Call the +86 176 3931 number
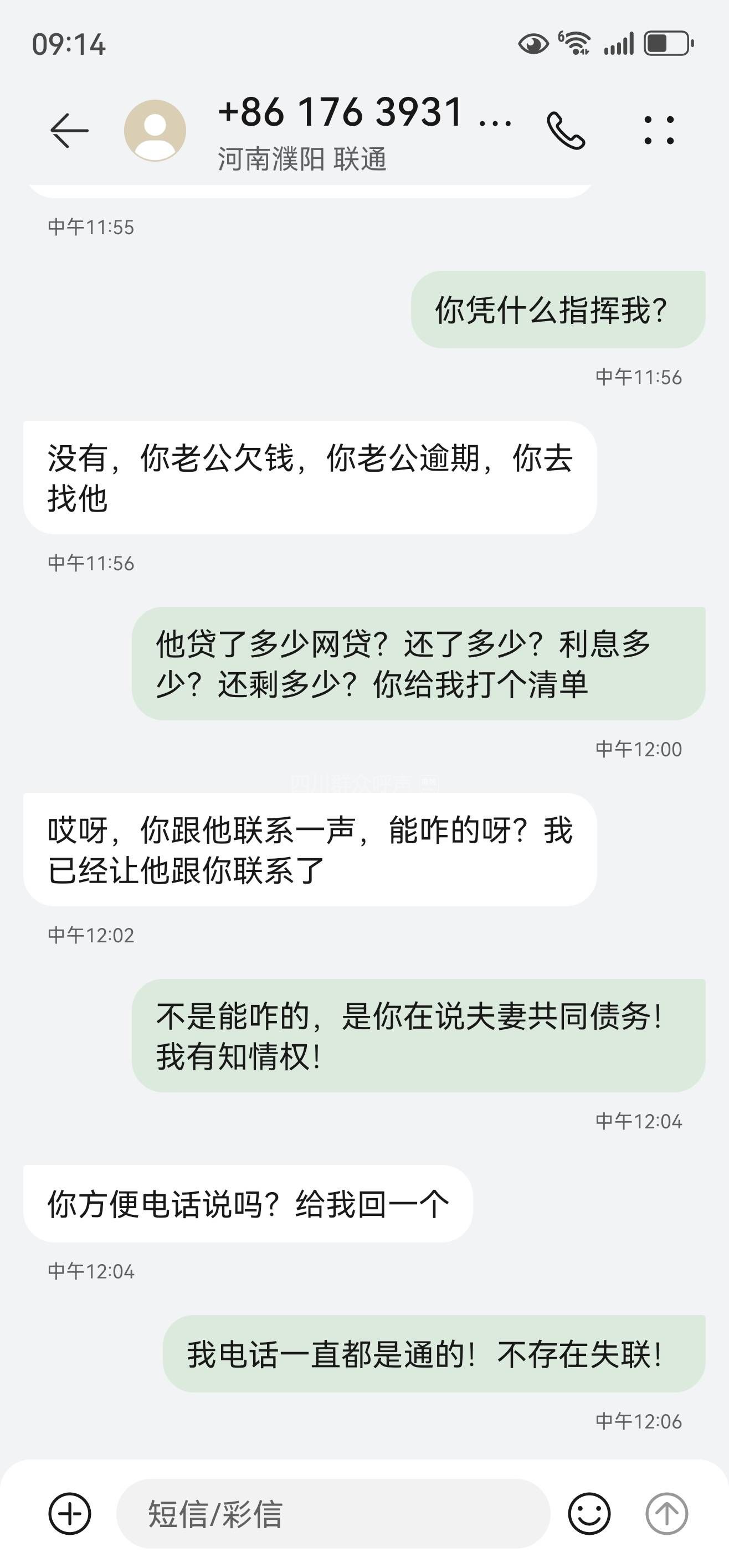This screenshot has height=1568, width=729. pyautogui.click(x=566, y=130)
